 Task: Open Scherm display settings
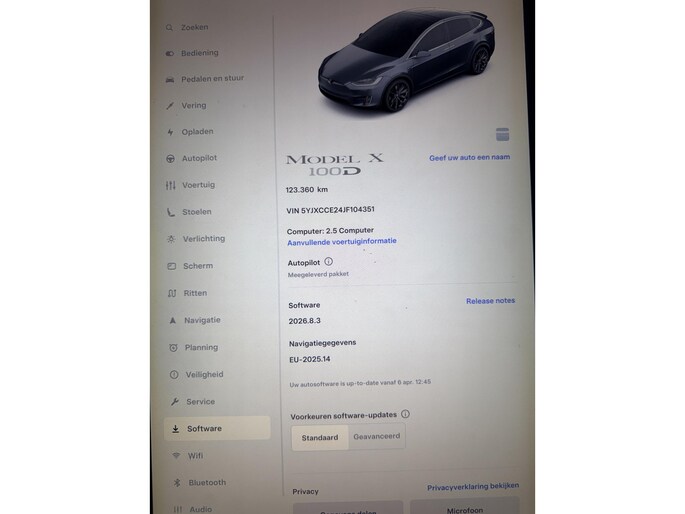(197, 266)
